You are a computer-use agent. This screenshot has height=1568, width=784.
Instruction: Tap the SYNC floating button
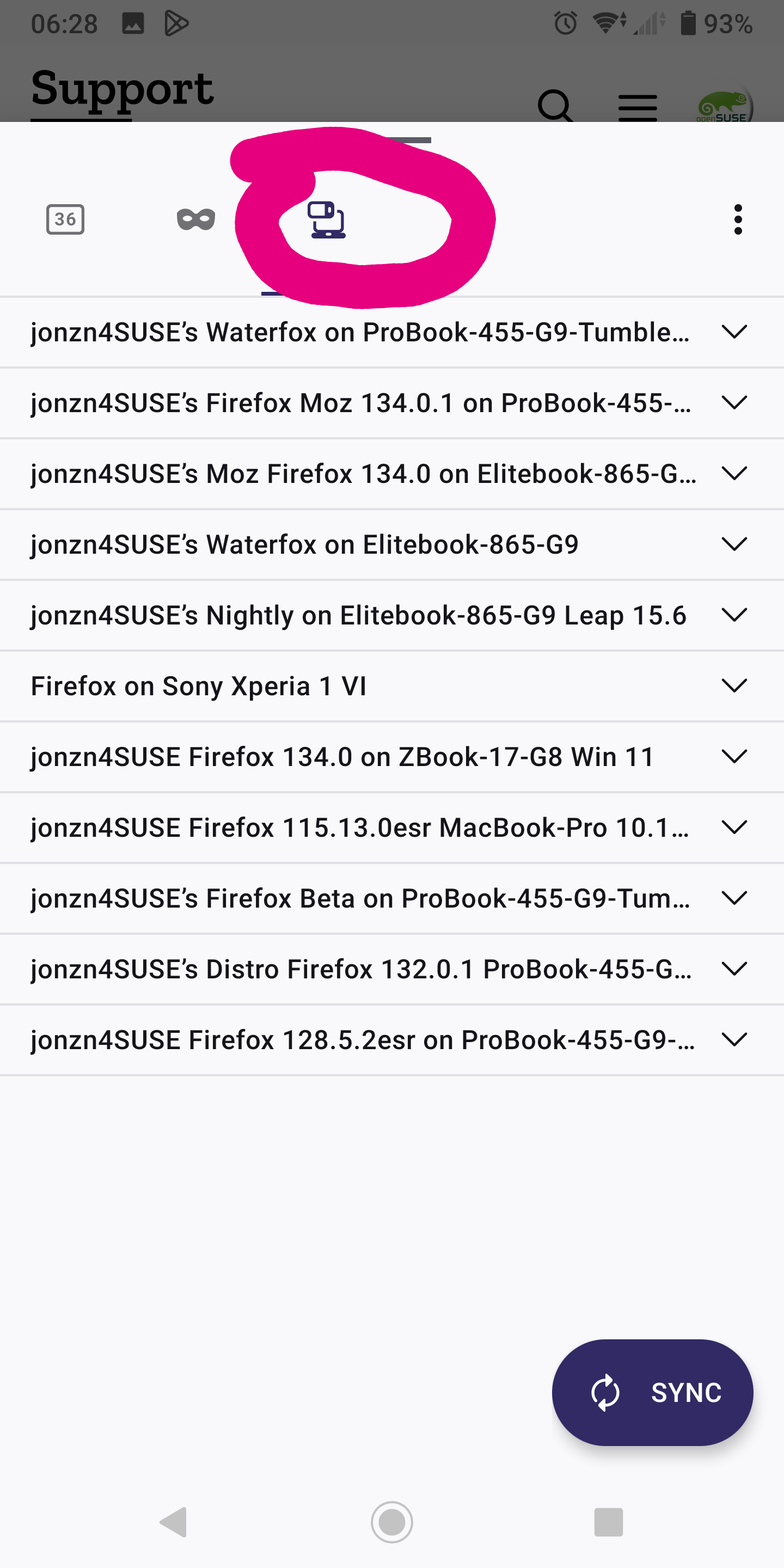click(652, 1392)
